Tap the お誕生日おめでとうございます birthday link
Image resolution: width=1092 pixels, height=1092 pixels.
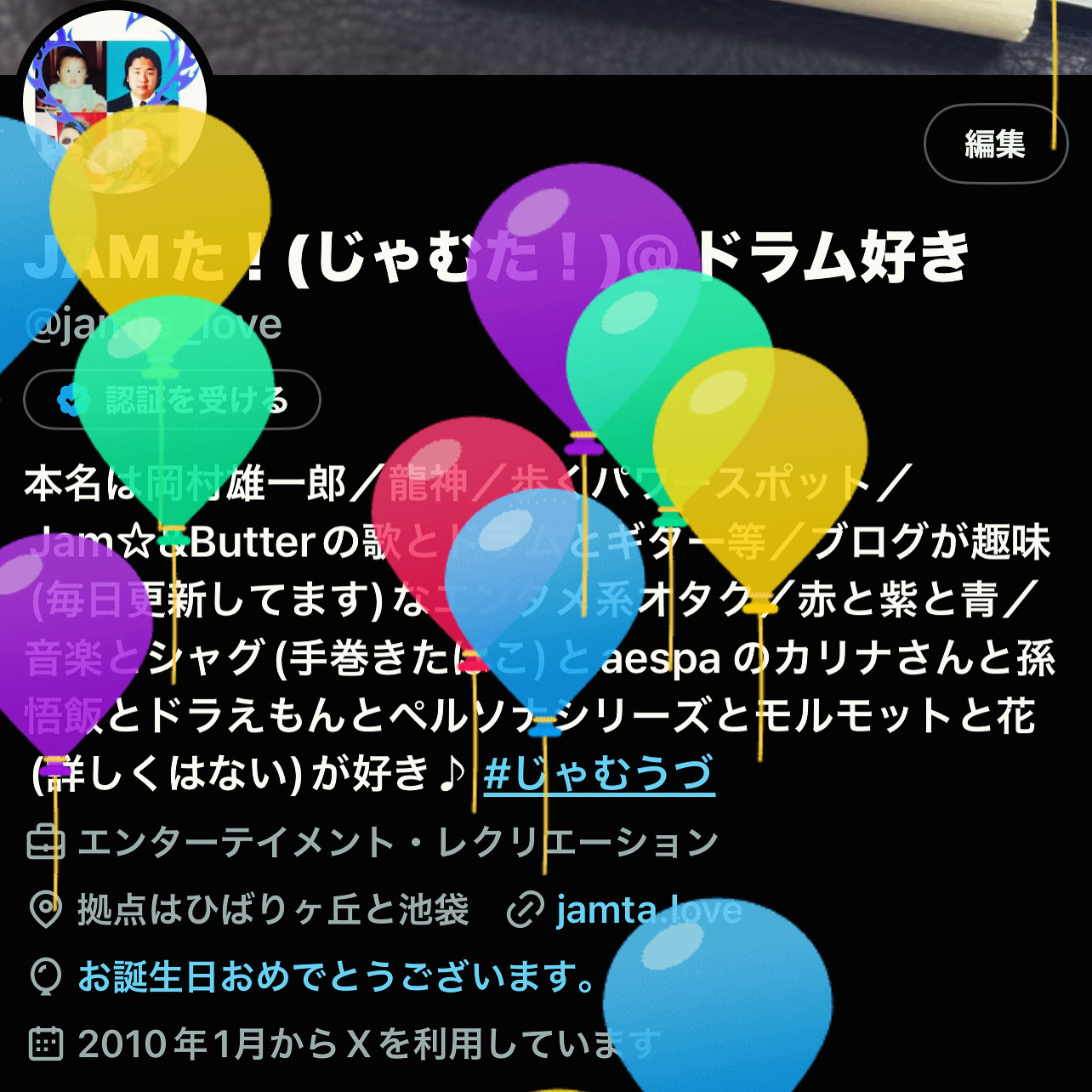click(336, 976)
